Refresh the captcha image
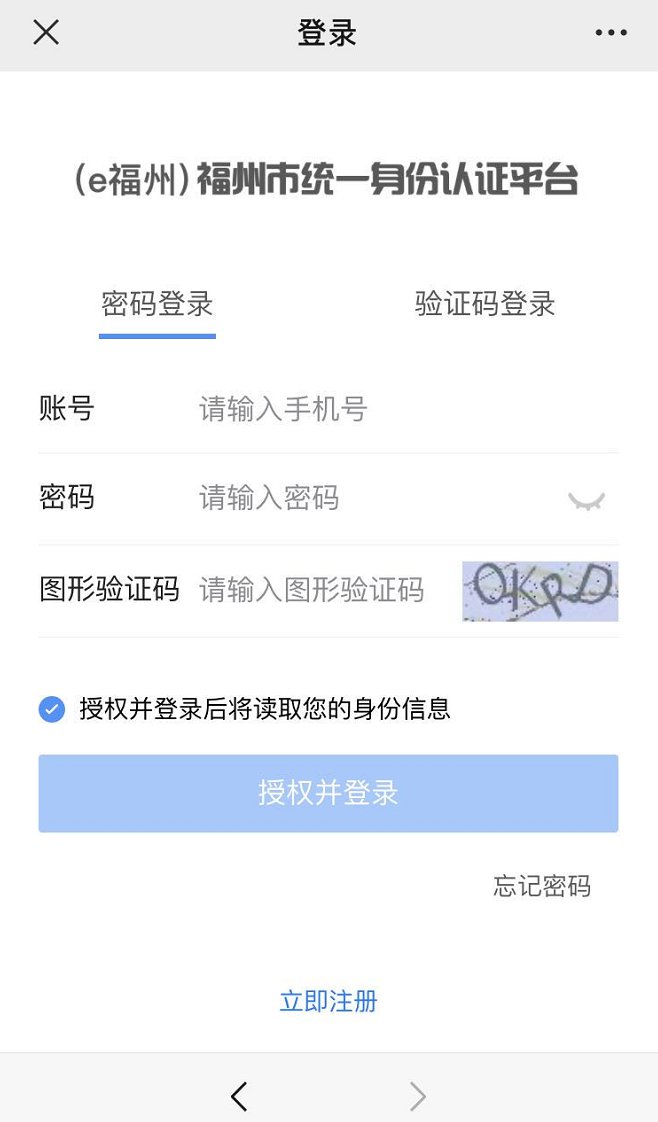 540,591
